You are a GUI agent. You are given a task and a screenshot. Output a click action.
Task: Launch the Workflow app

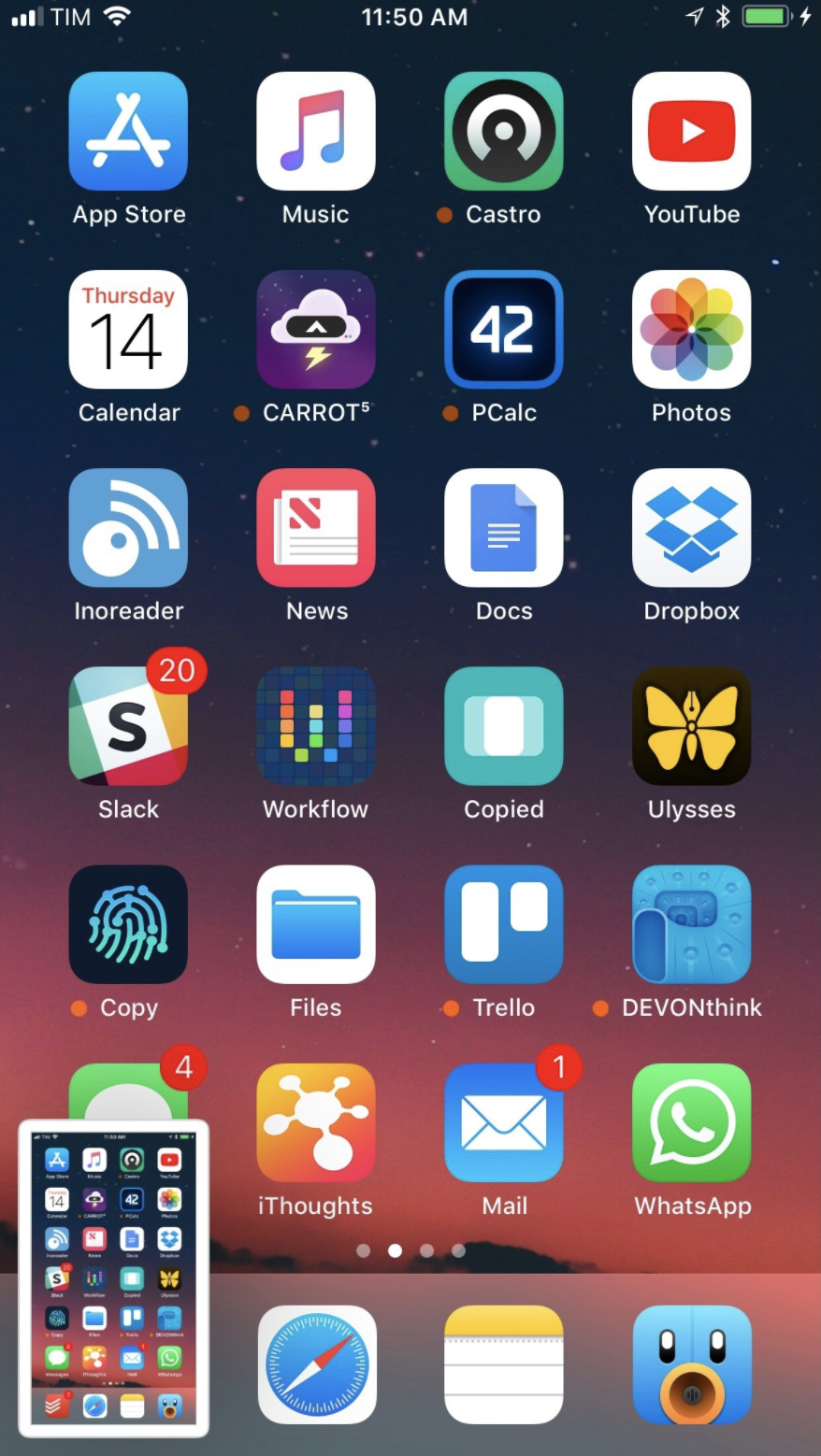tap(316, 725)
